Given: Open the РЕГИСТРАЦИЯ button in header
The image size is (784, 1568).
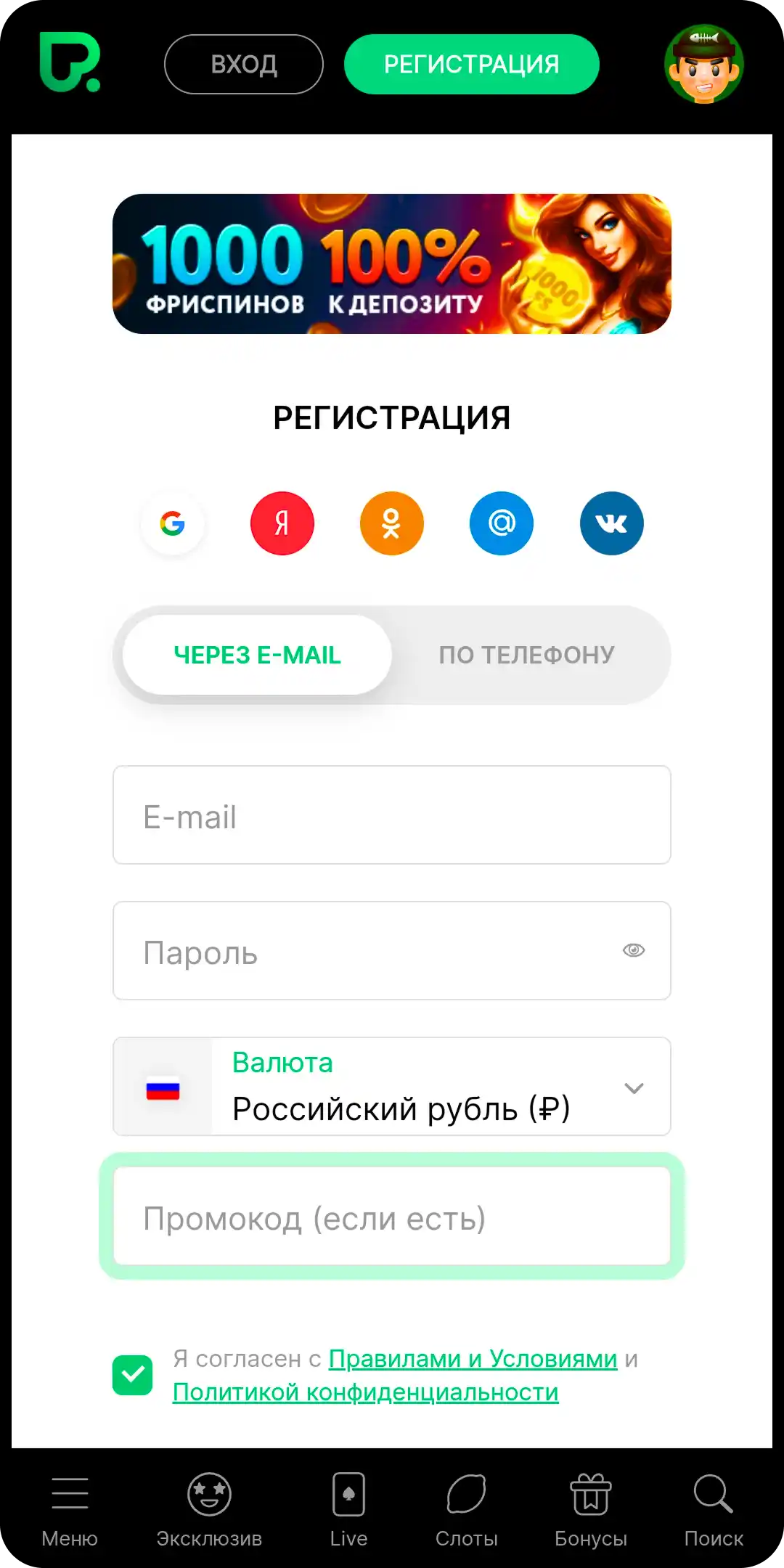Looking at the screenshot, I should tap(471, 64).
